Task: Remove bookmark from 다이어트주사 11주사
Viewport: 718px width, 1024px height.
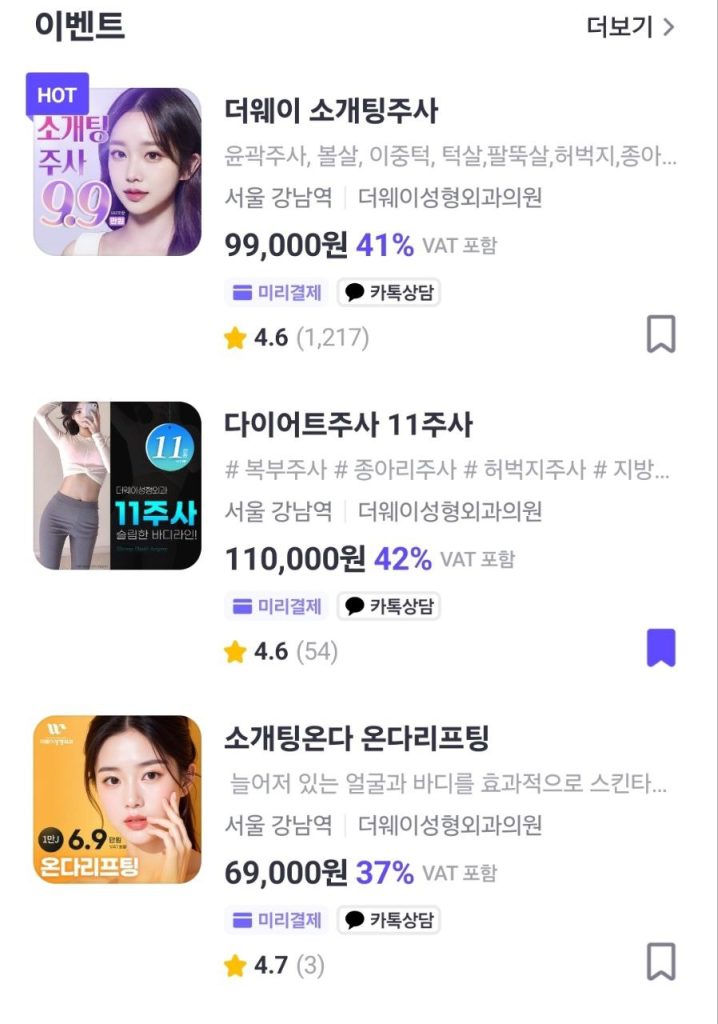Action: 661,648
